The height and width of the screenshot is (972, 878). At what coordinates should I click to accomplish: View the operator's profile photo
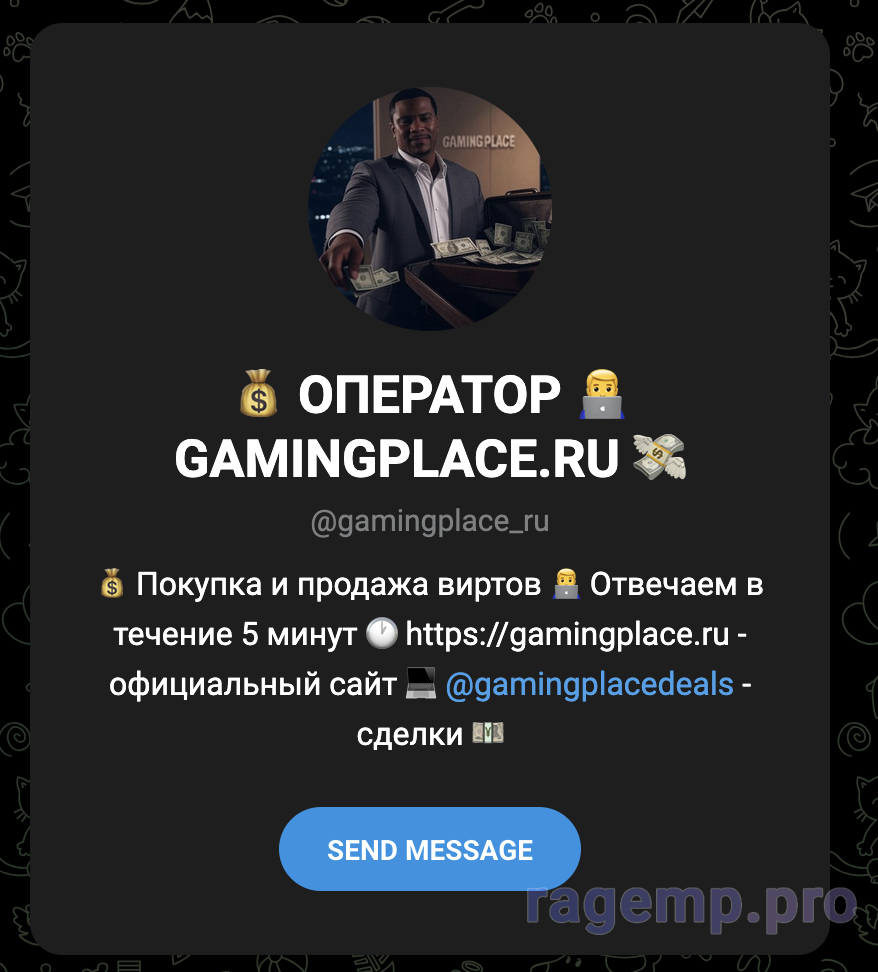pyautogui.click(x=430, y=209)
